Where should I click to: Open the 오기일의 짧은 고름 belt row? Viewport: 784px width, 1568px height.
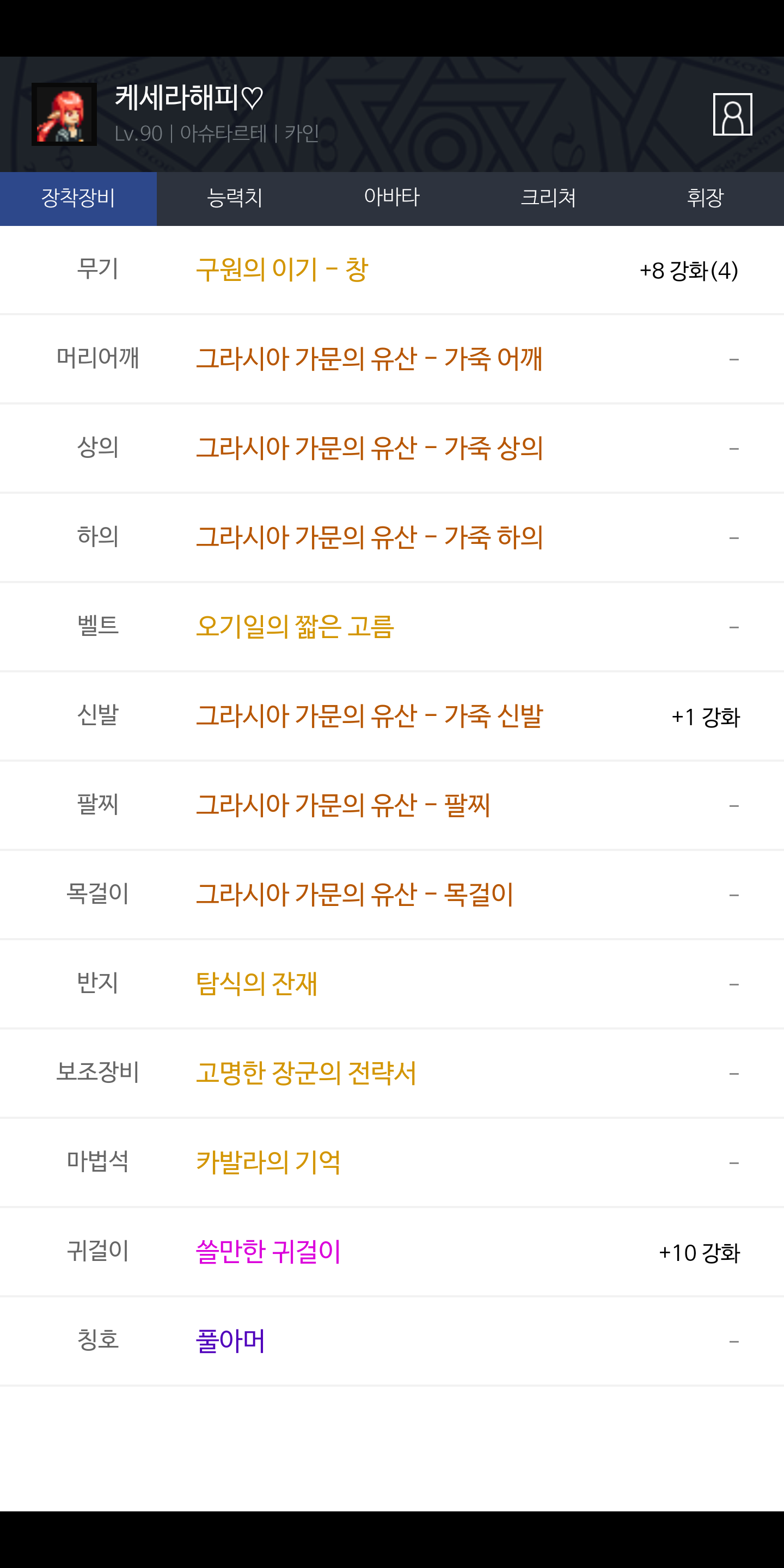[x=392, y=626]
